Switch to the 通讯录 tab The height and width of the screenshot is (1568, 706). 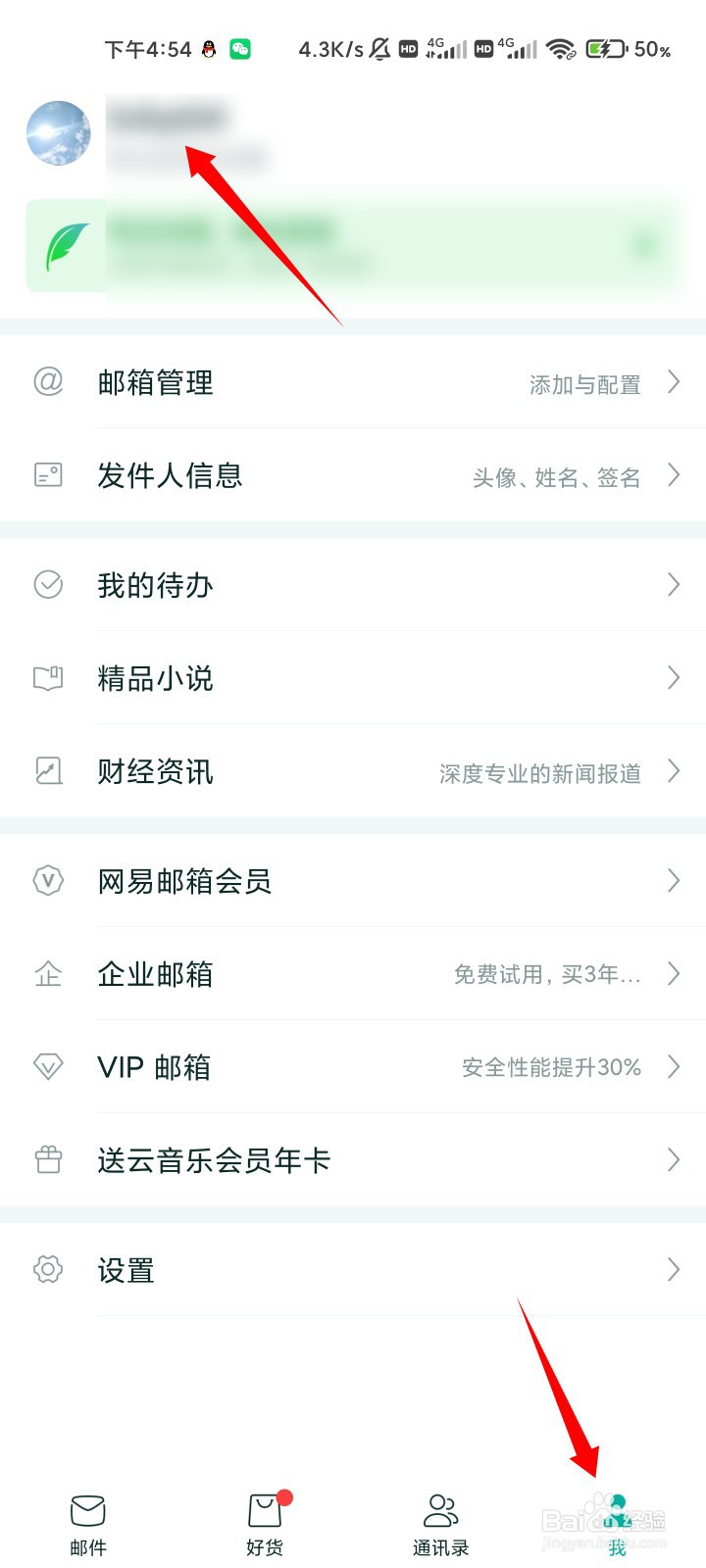441,1524
